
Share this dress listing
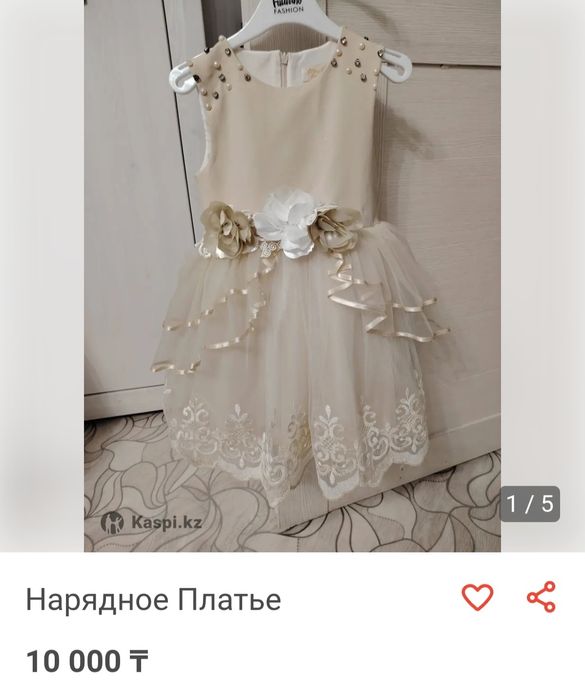541,596
